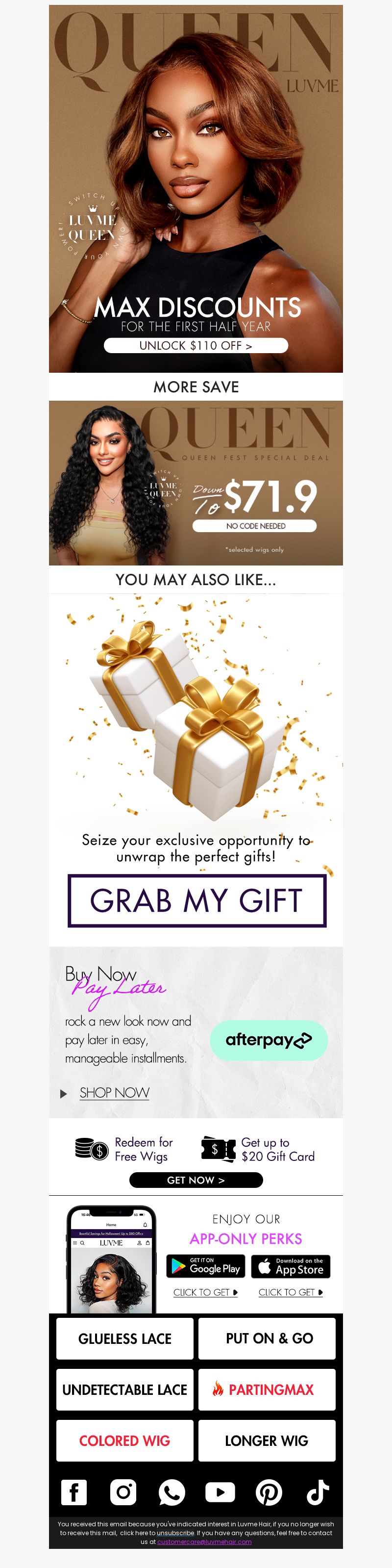The width and height of the screenshot is (392, 1568).
Task: Follow the SHOP NOW afterpay link
Action: 114,1093
